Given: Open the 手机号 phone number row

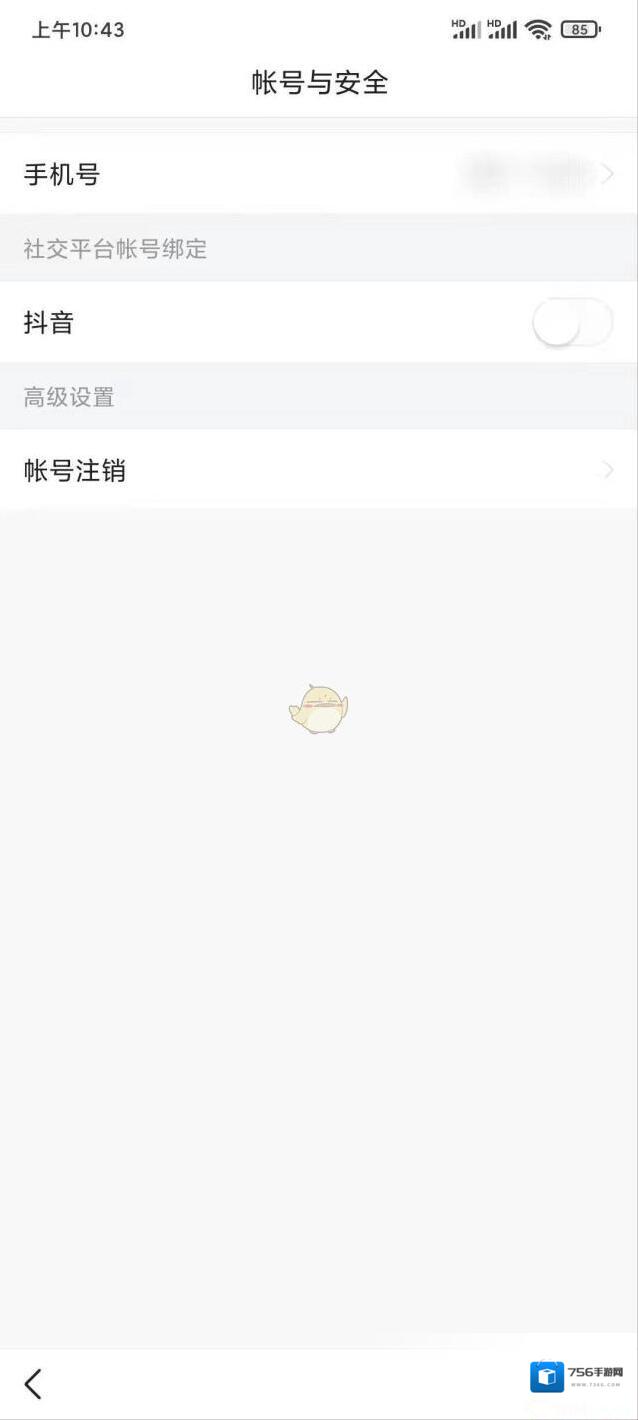Looking at the screenshot, I should click(318, 175).
